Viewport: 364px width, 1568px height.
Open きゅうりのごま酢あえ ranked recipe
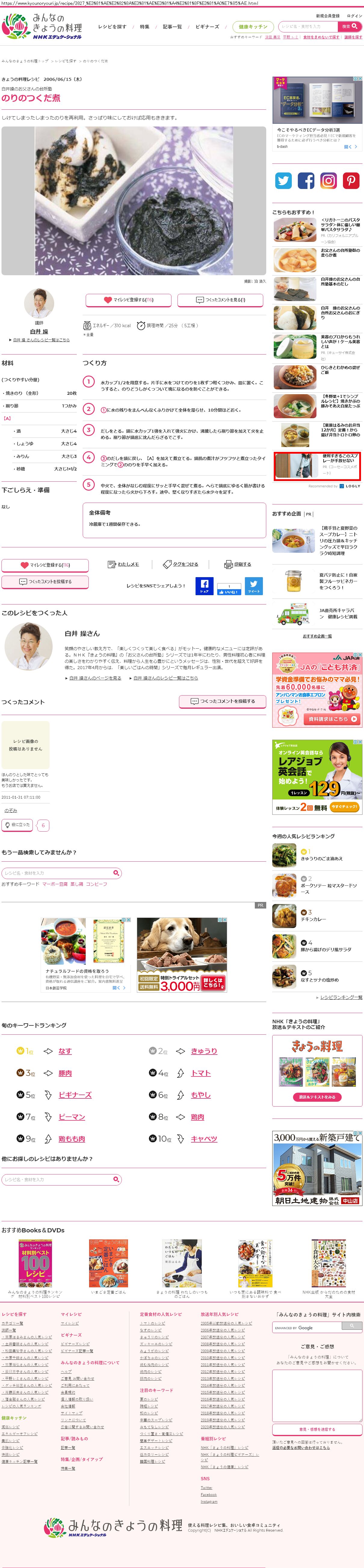point(321,858)
